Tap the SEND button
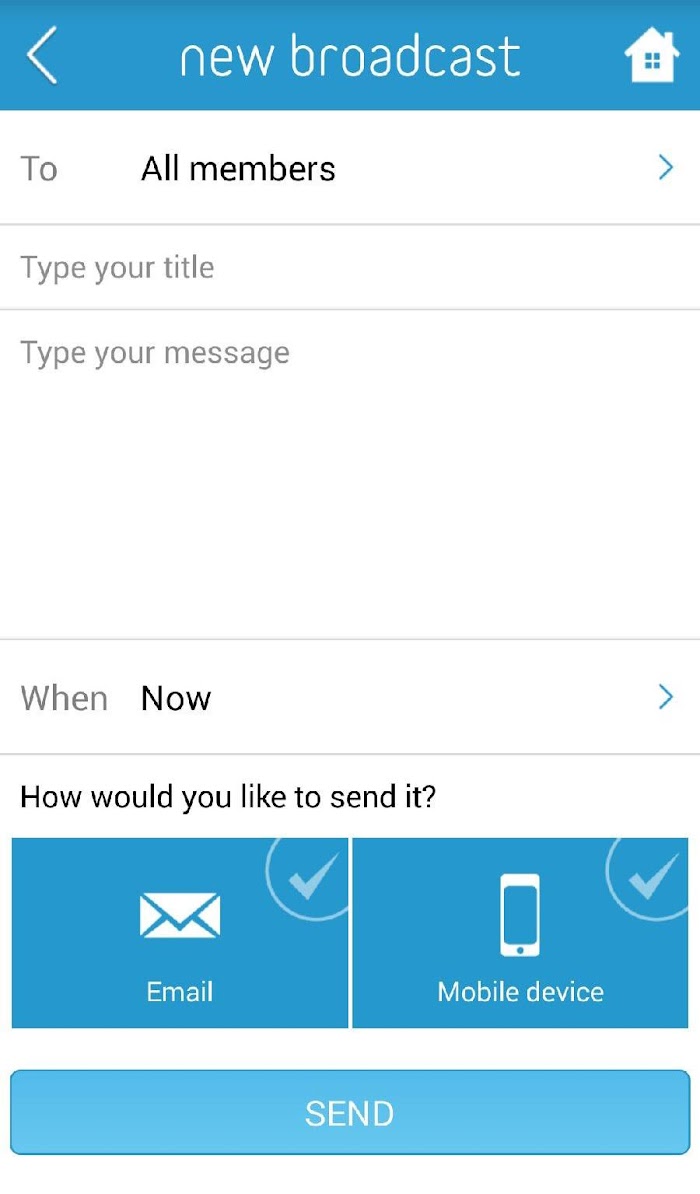Image resolution: width=700 pixels, height=1194 pixels. click(x=350, y=1113)
